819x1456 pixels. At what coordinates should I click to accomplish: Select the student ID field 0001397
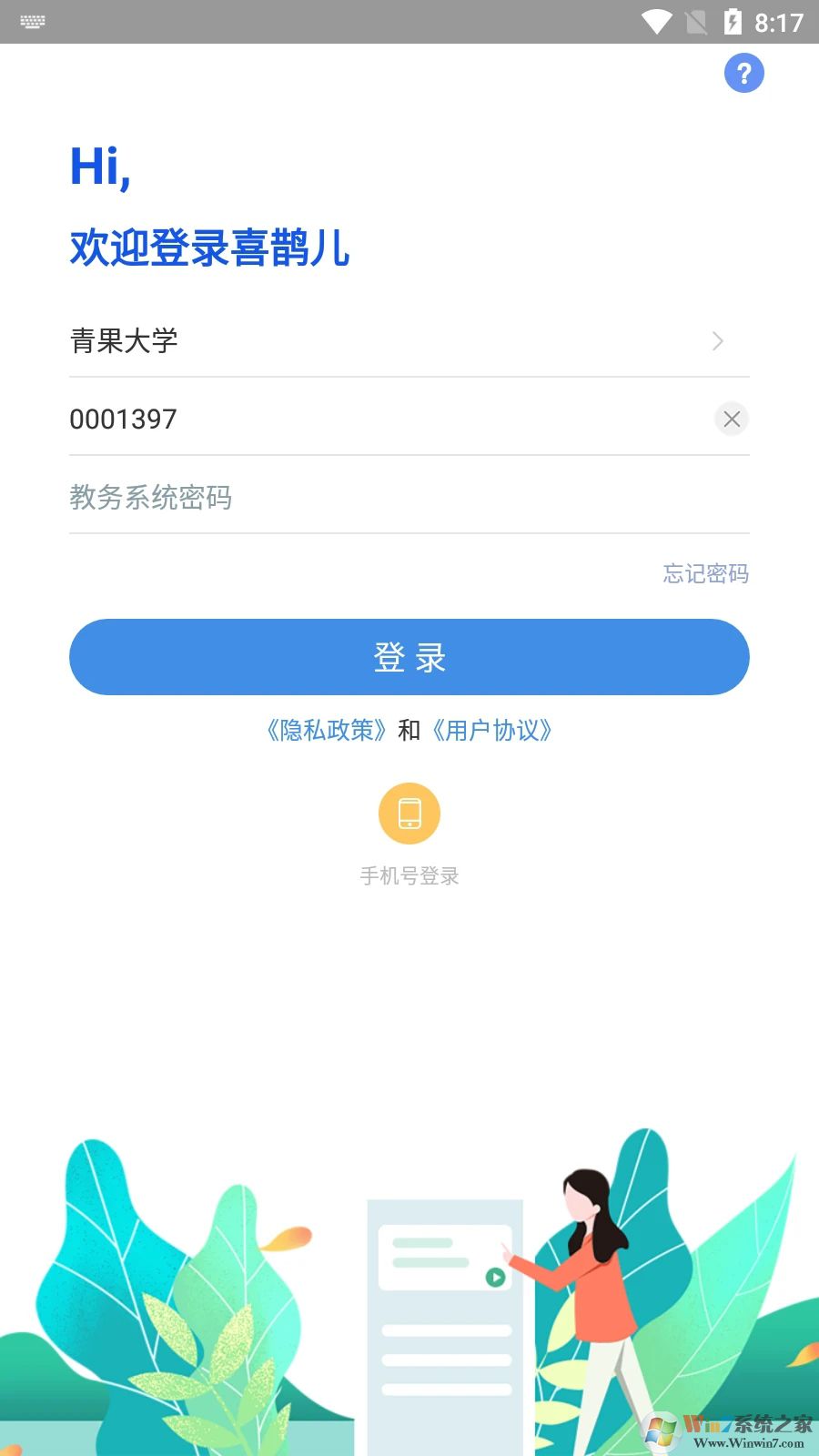[273, 420]
